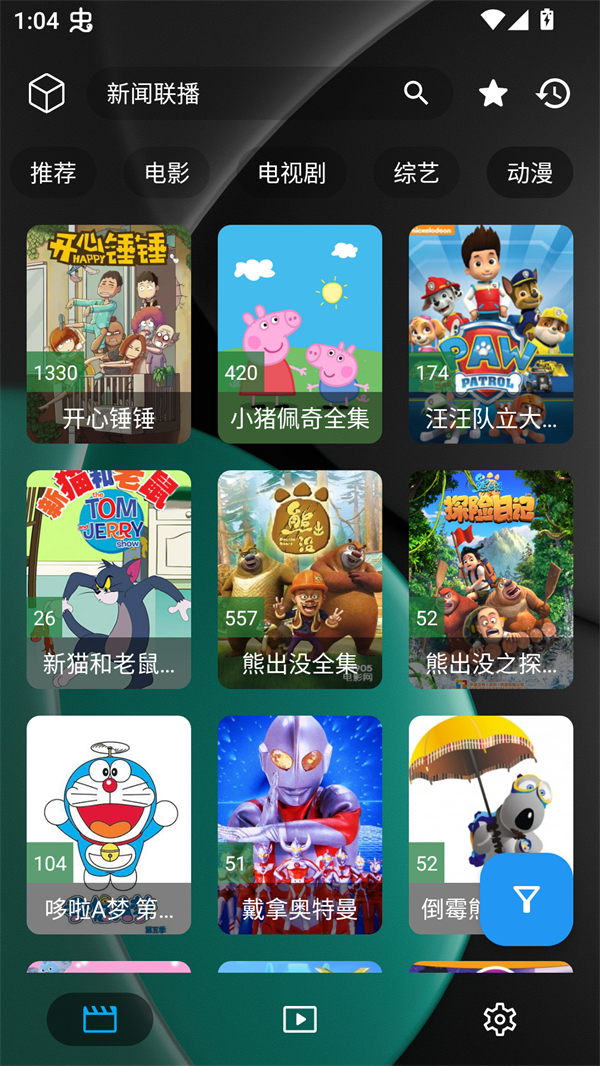Tap the magnifier search icon

pos(416,93)
